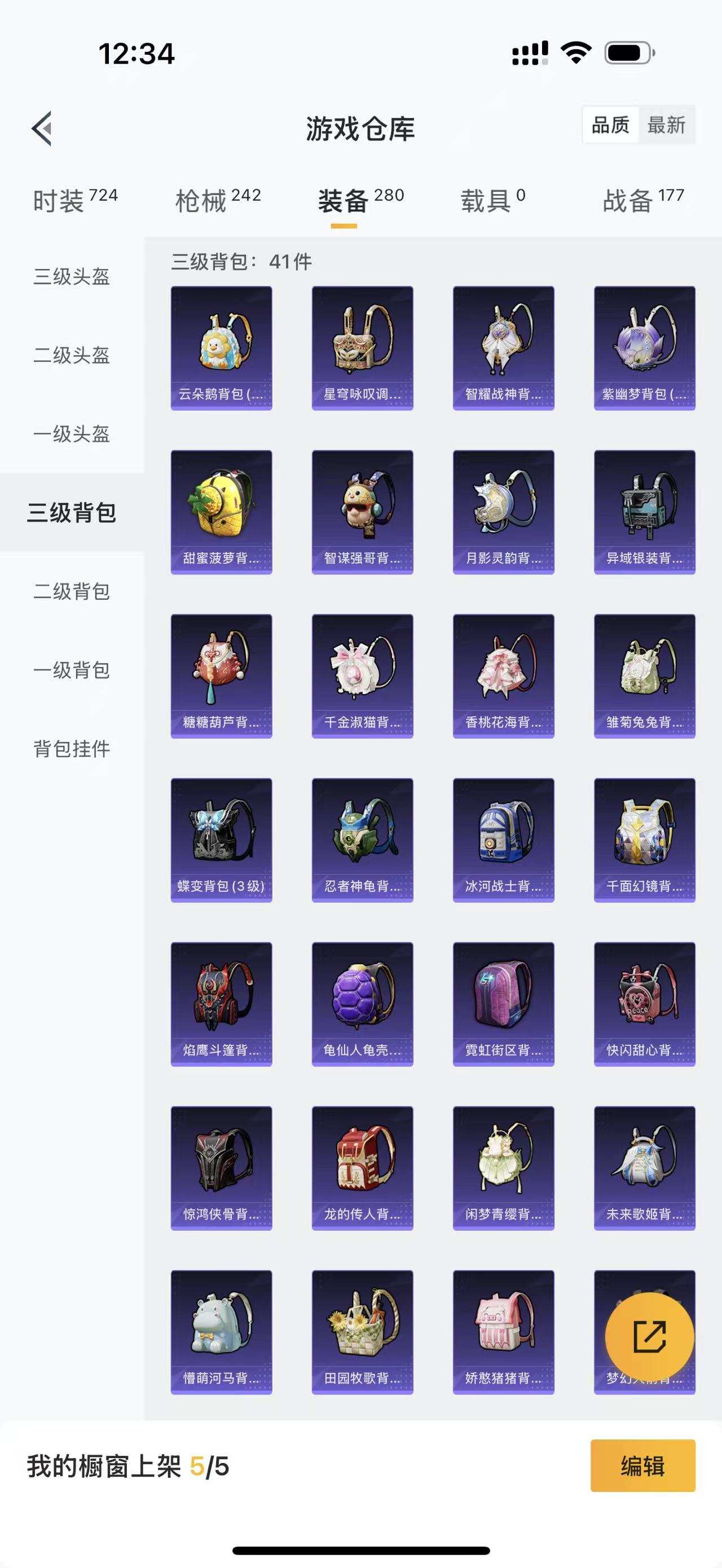Select 三级头盔 in the left sidebar
The width and height of the screenshot is (722, 1568).
click(72, 277)
